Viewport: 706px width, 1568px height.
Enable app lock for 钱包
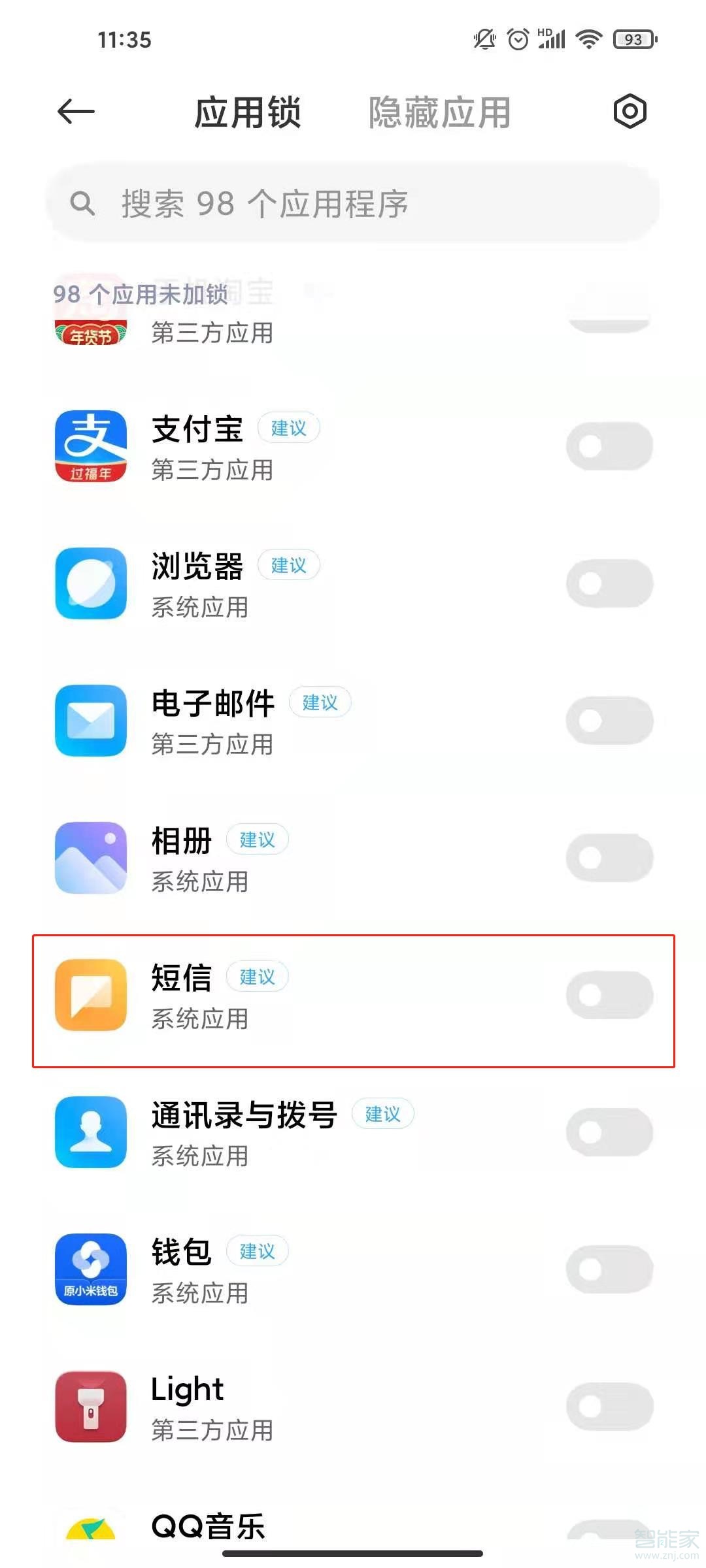point(609,1269)
